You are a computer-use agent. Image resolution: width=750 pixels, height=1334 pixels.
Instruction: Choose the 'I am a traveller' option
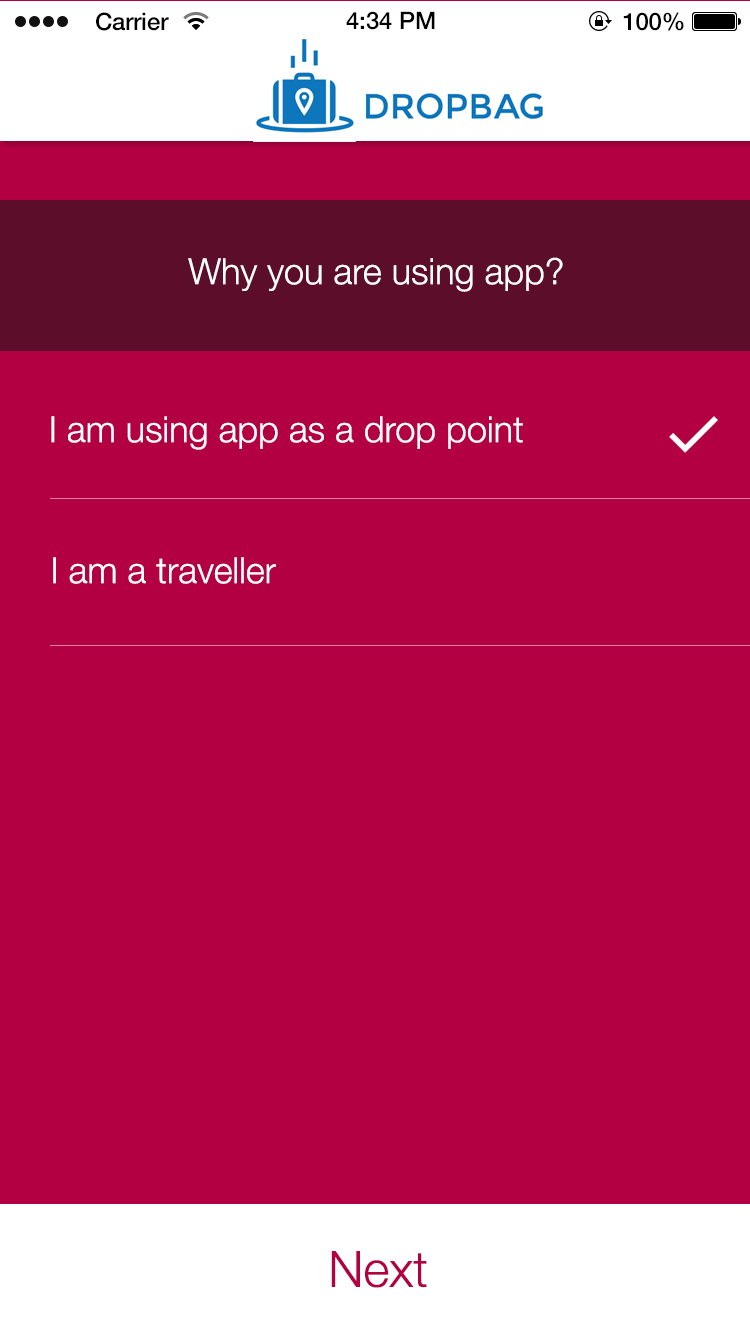click(x=163, y=572)
